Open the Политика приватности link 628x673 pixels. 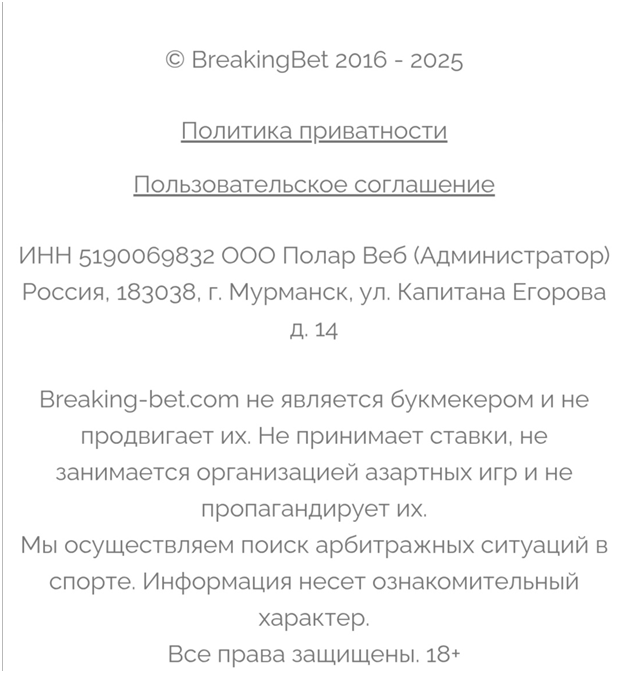click(313, 131)
